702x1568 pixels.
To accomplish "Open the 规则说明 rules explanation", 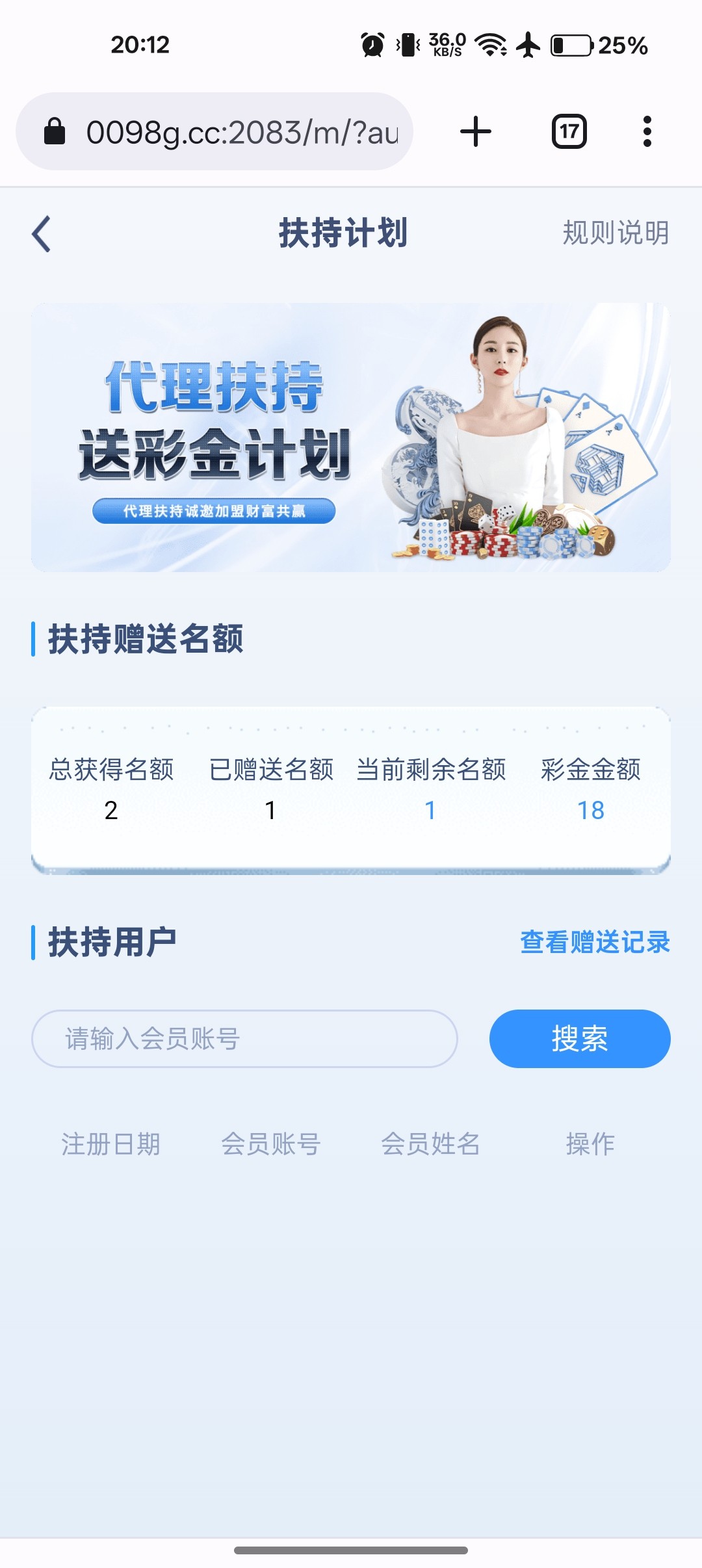I will 616,233.
